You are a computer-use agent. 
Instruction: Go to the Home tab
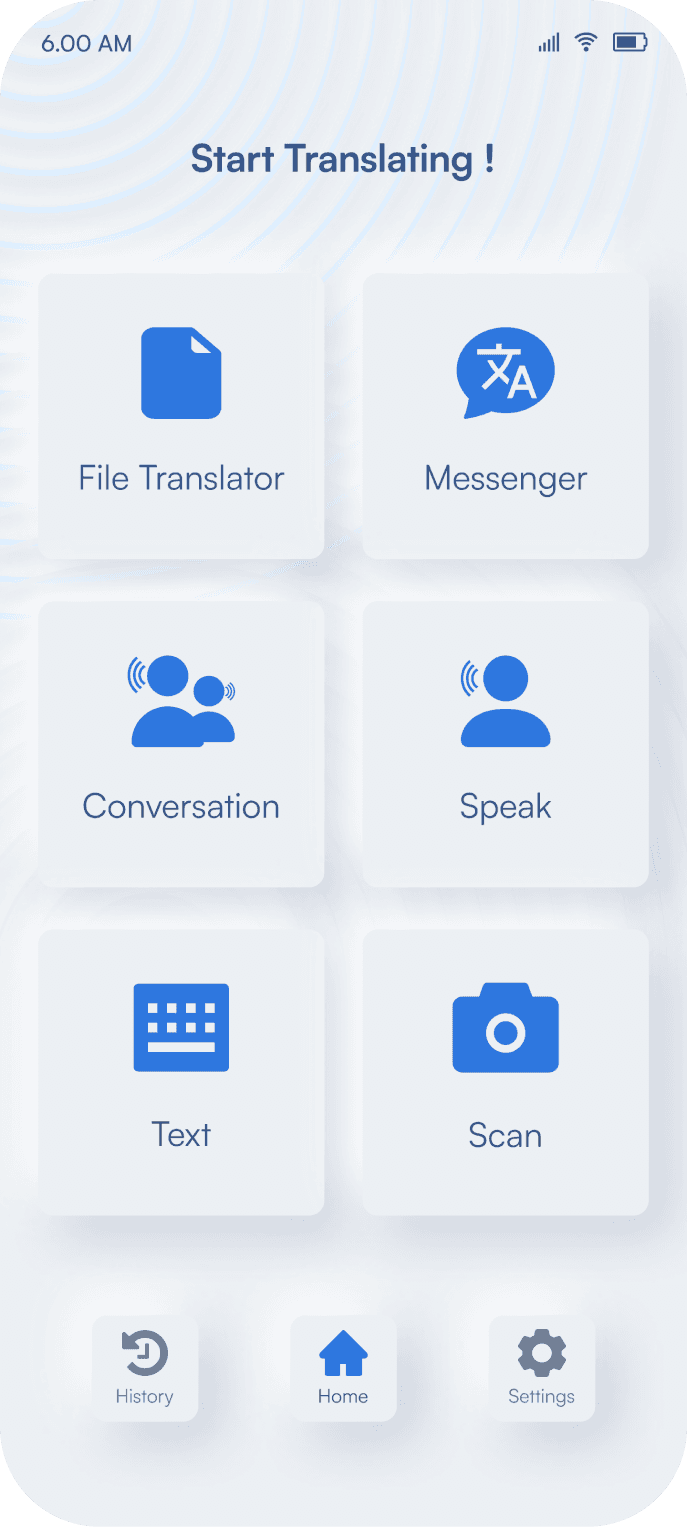(343, 1367)
